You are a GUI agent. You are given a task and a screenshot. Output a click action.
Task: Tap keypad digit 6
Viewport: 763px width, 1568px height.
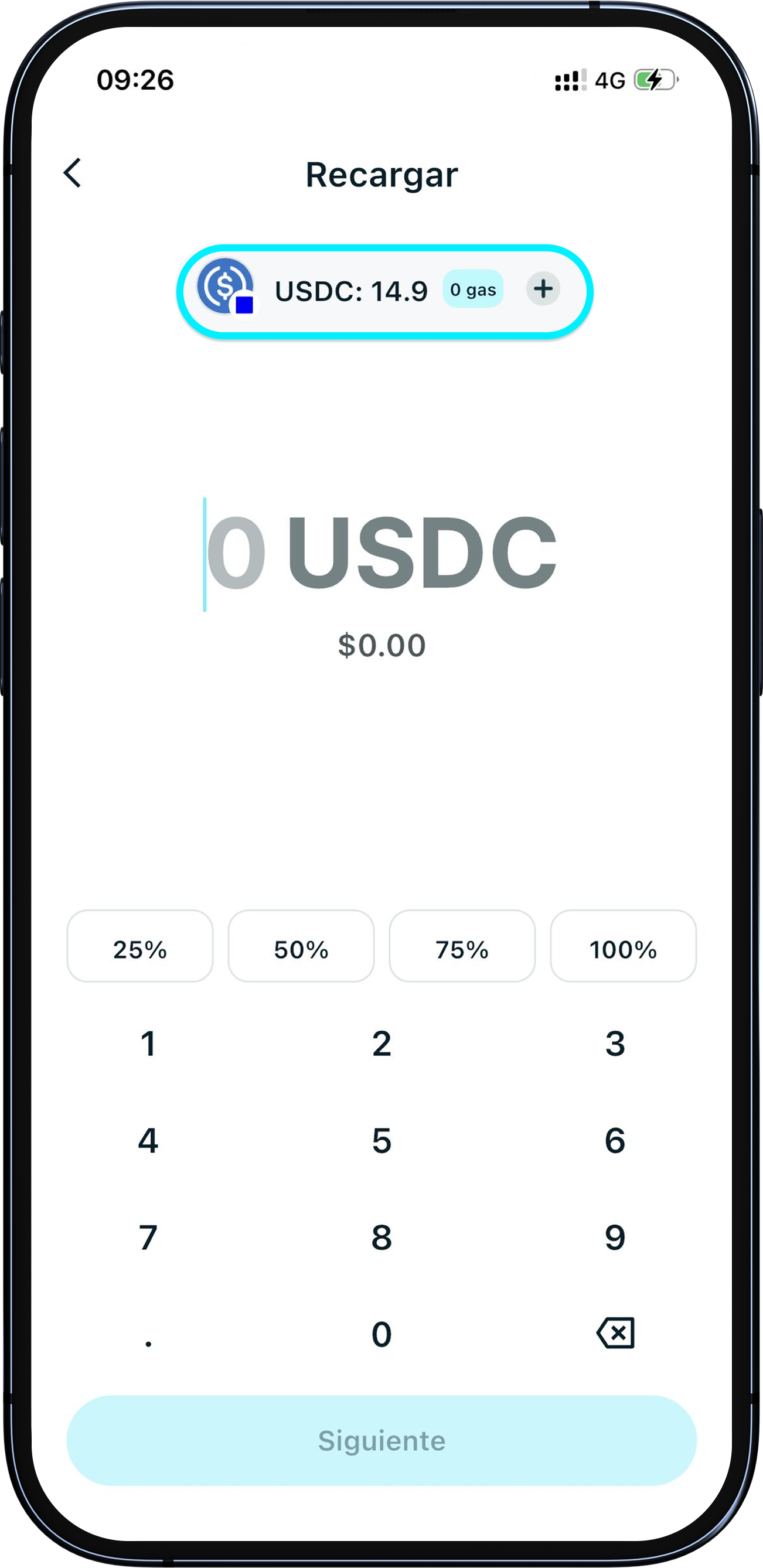[x=615, y=1141]
